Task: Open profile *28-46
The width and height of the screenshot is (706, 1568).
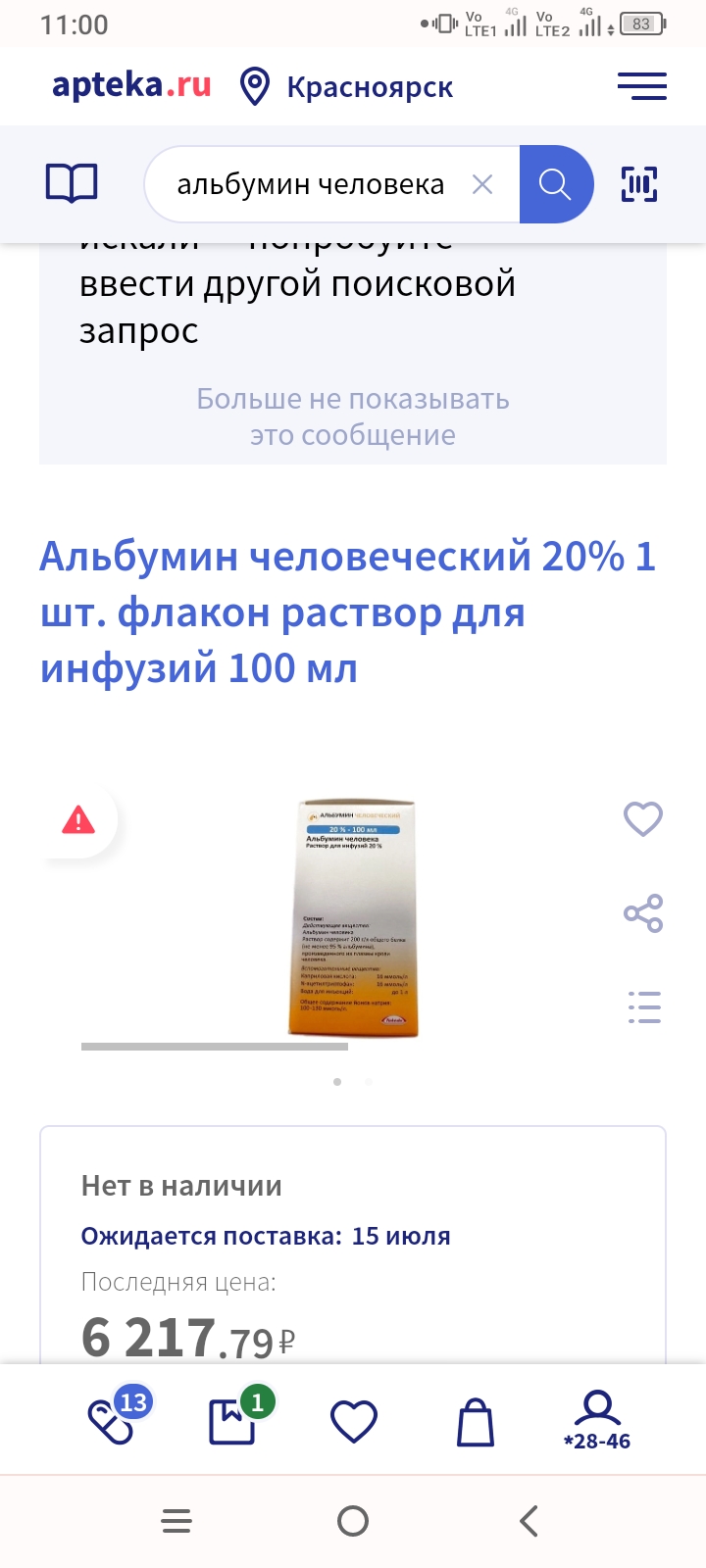Action: pos(597,1420)
